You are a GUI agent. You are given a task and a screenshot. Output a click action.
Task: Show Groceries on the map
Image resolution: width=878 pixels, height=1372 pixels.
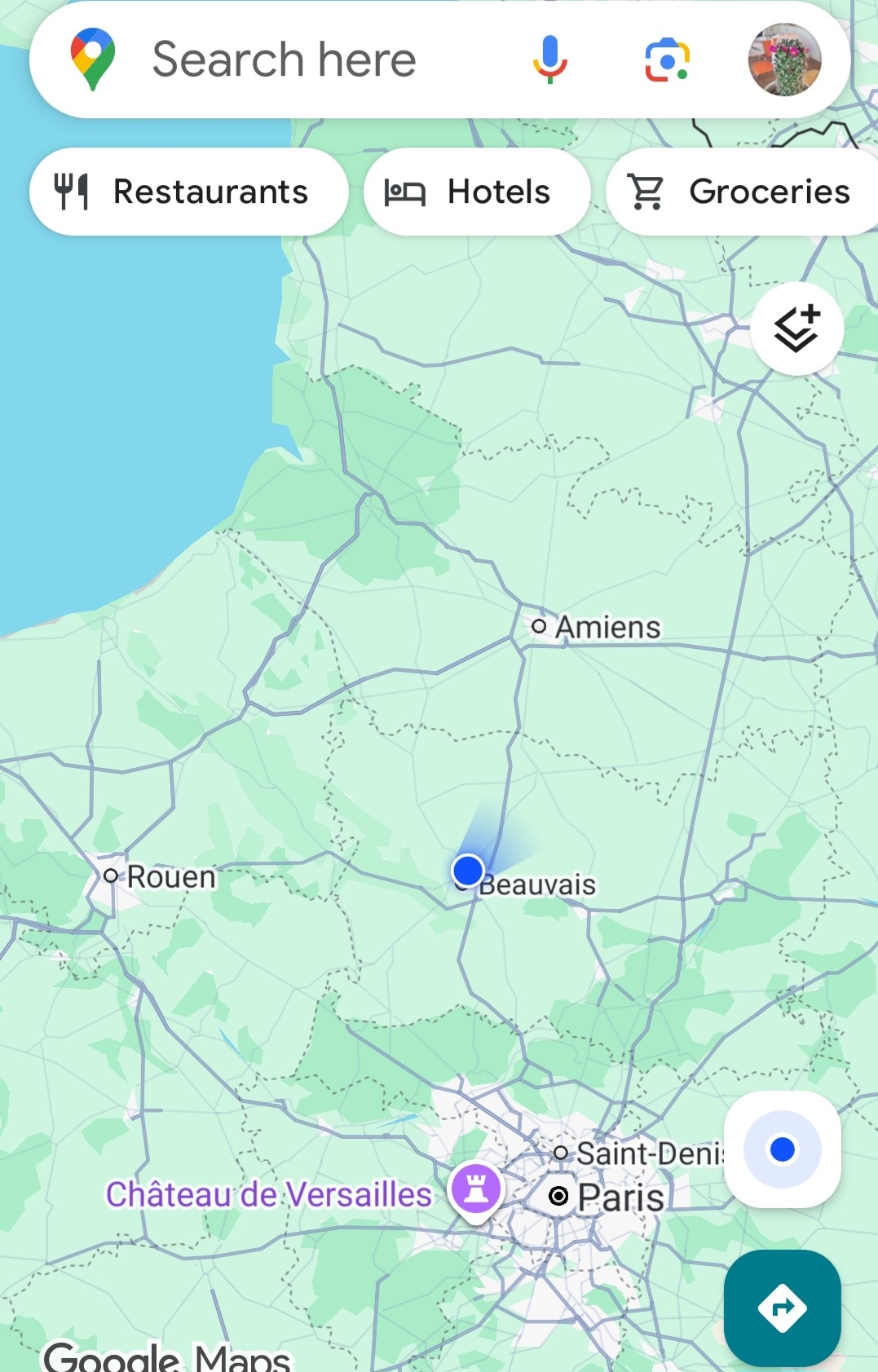[x=740, y=192]
